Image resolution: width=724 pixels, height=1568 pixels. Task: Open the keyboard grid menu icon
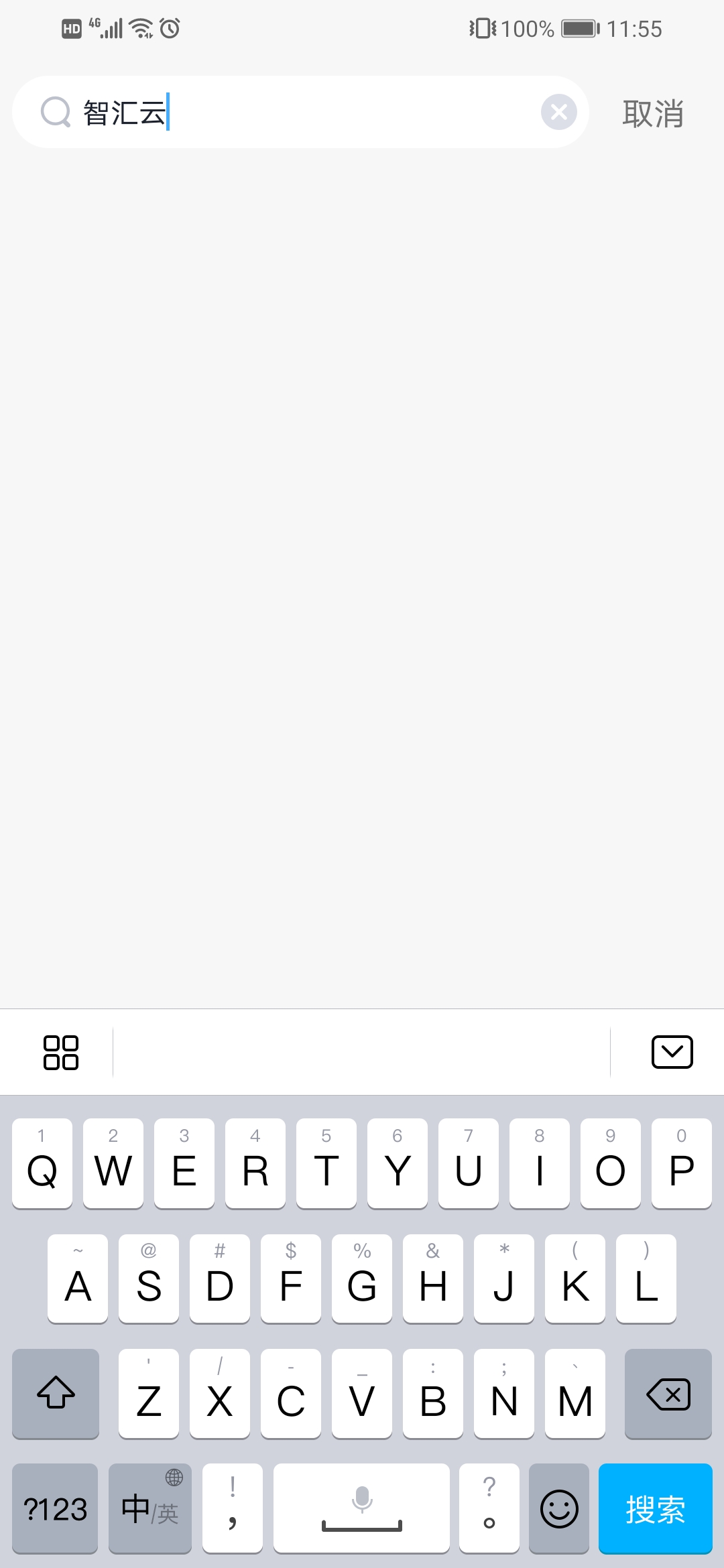61,1052
